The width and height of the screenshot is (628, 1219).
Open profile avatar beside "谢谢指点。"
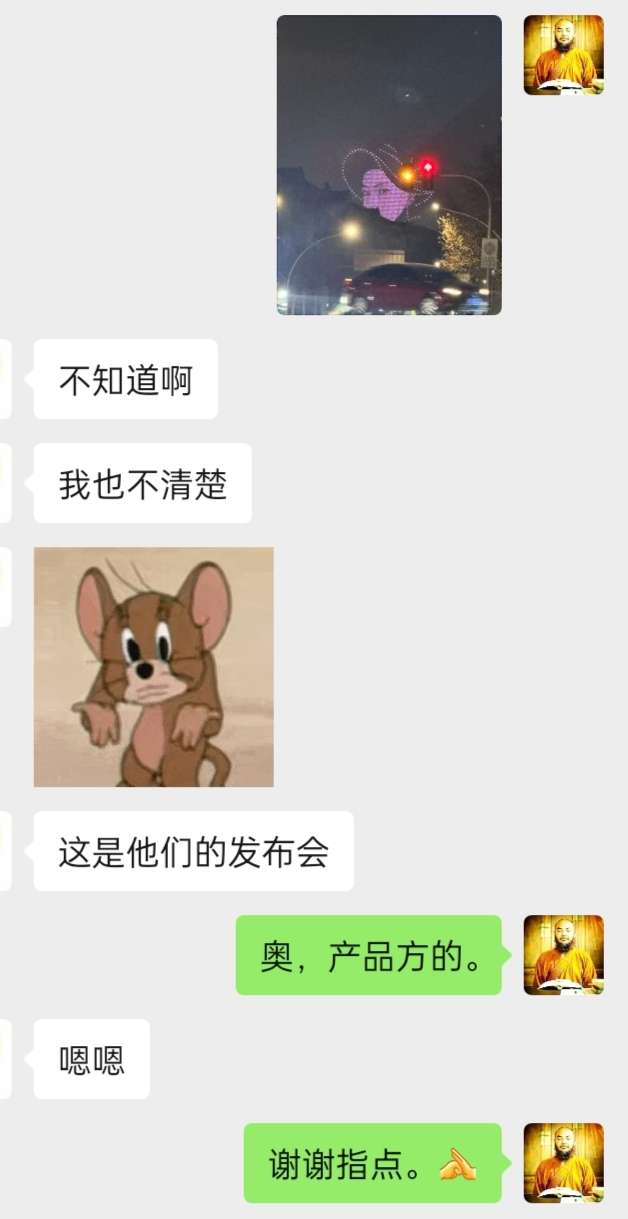pyautogui.click(x=563, y=1162)
